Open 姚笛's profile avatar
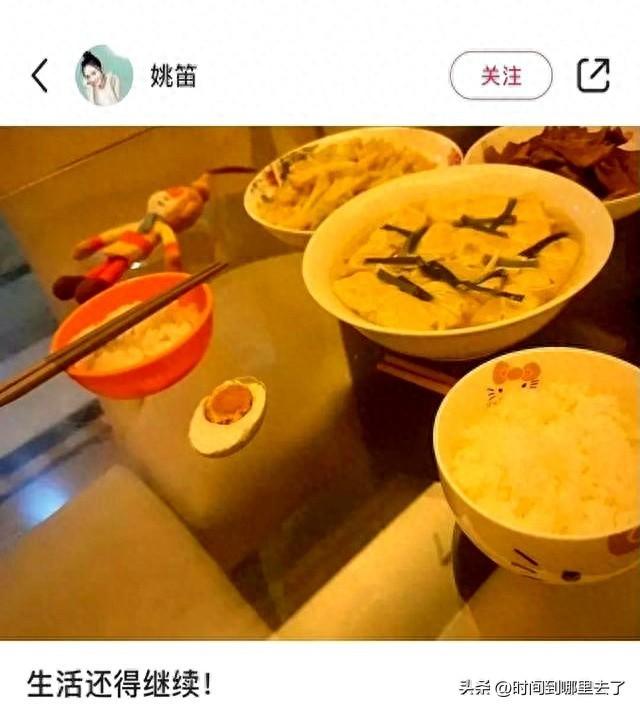The width and height of the screenshot is (640, 710). [104, 76]
